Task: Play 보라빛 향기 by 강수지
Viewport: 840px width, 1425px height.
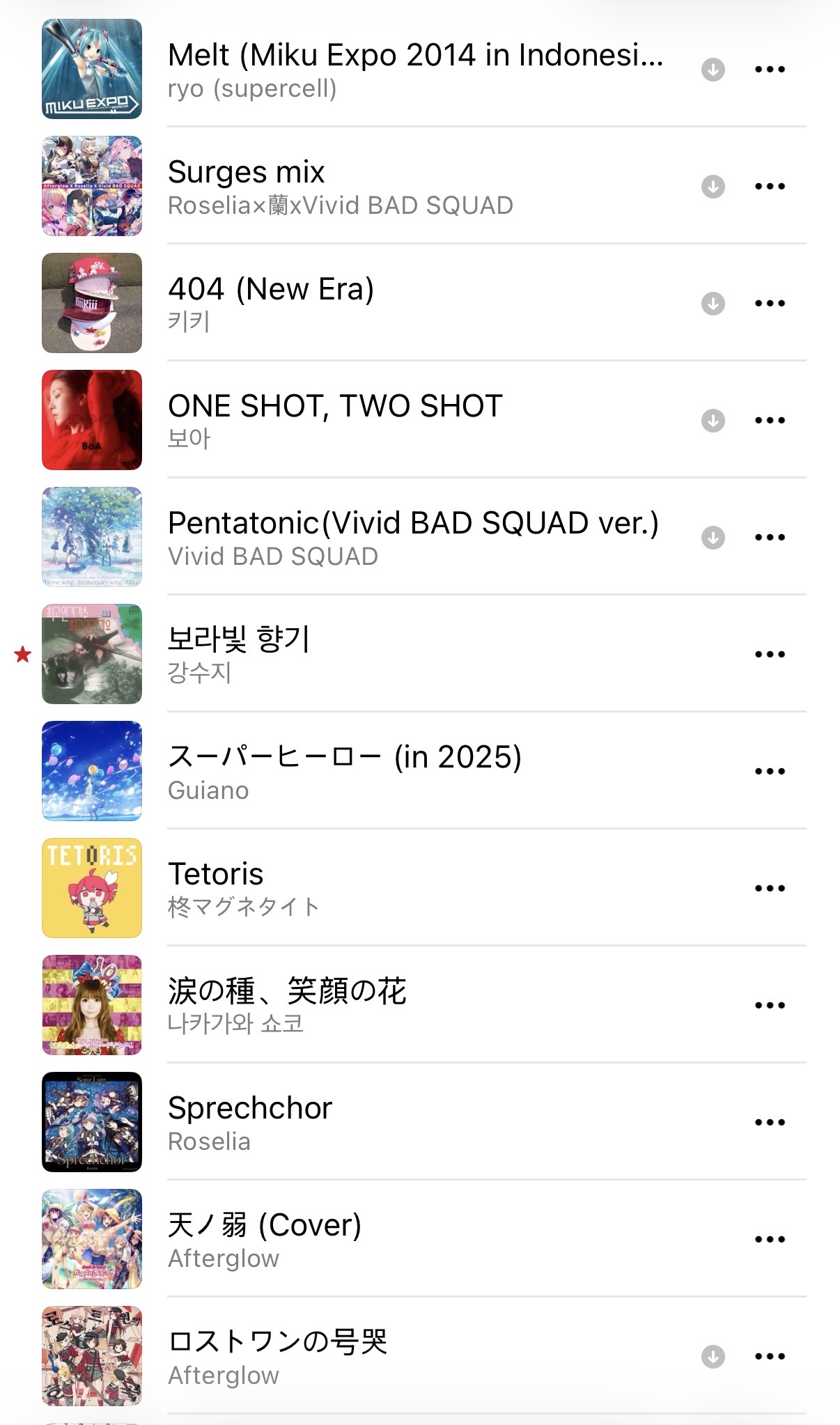Action: pyautogui.click(x=238, y=655)
